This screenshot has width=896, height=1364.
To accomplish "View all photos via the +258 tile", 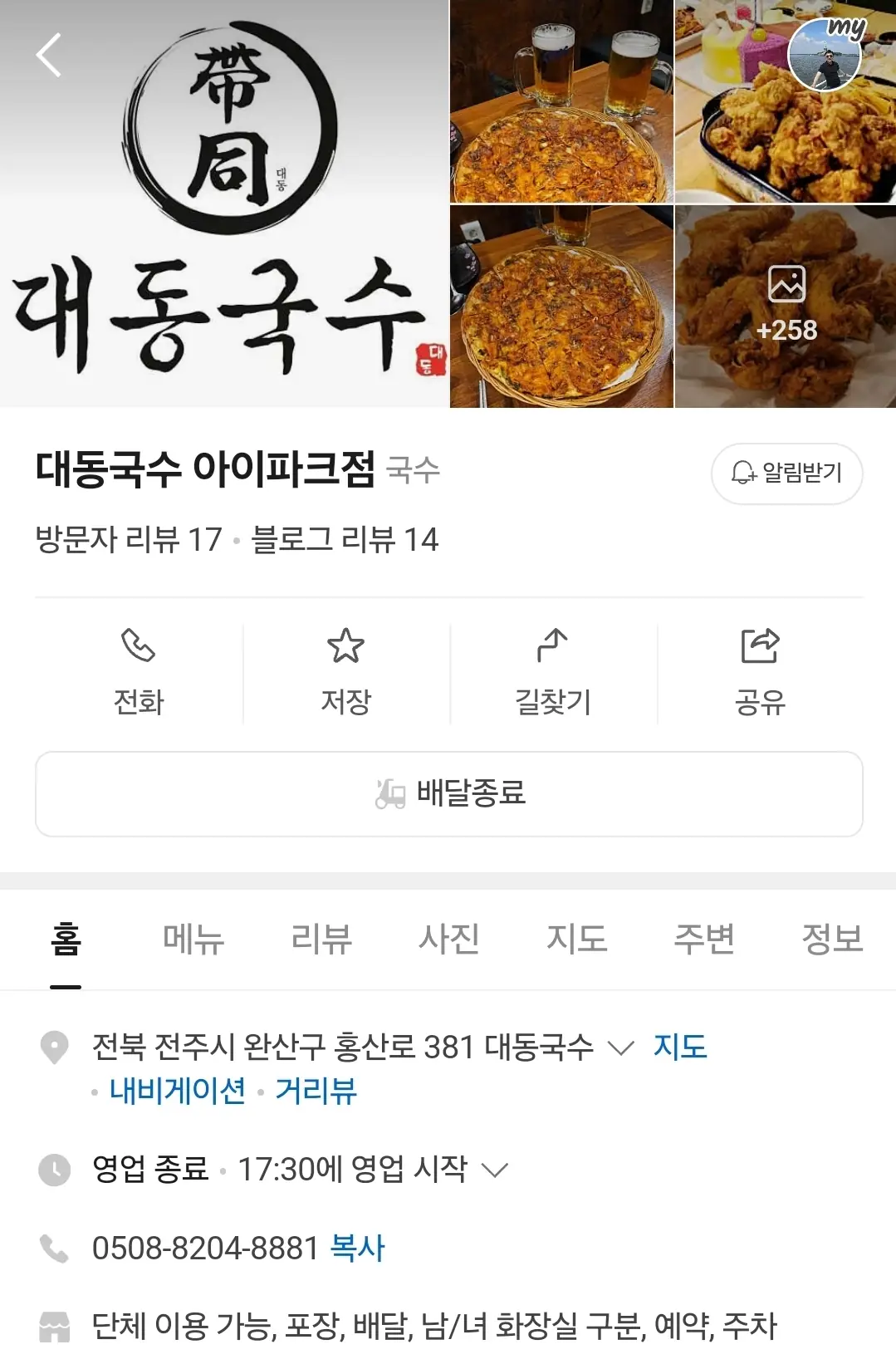I will coord(786,307).
